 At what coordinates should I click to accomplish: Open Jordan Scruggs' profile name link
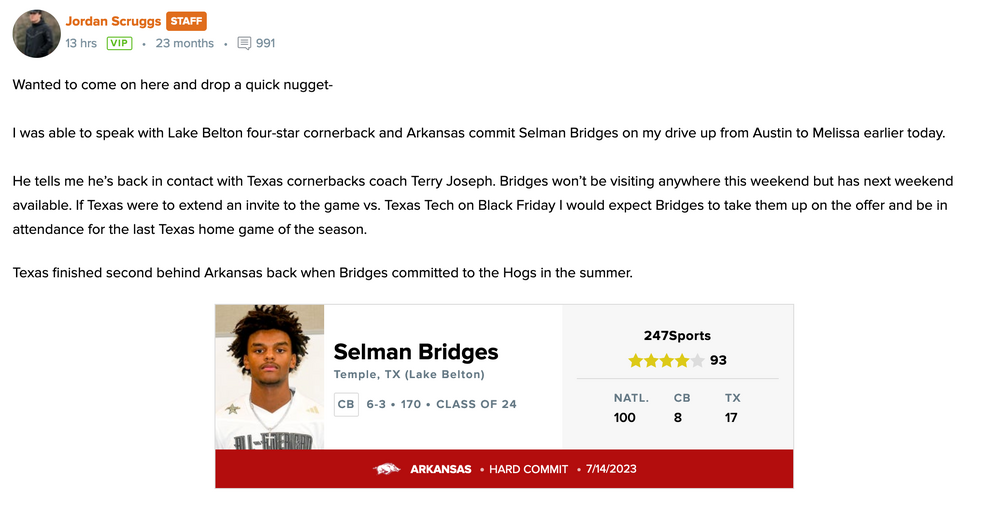[x=113, y=21]
